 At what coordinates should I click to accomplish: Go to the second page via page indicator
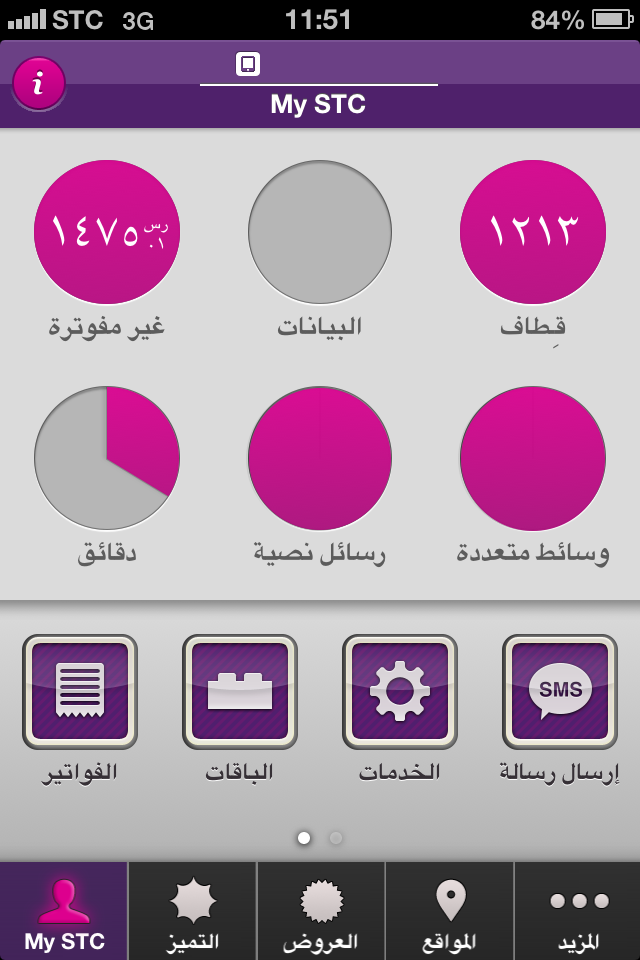[336, 838]
